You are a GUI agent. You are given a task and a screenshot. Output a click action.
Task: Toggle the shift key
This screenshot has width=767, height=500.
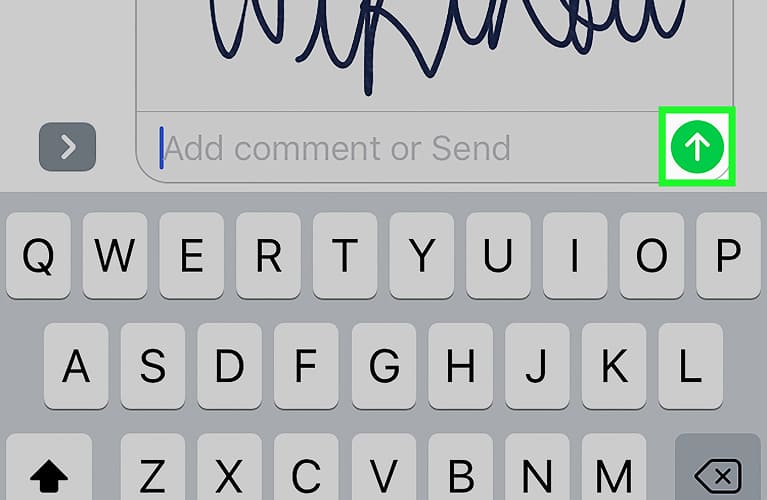click(49, 472)
